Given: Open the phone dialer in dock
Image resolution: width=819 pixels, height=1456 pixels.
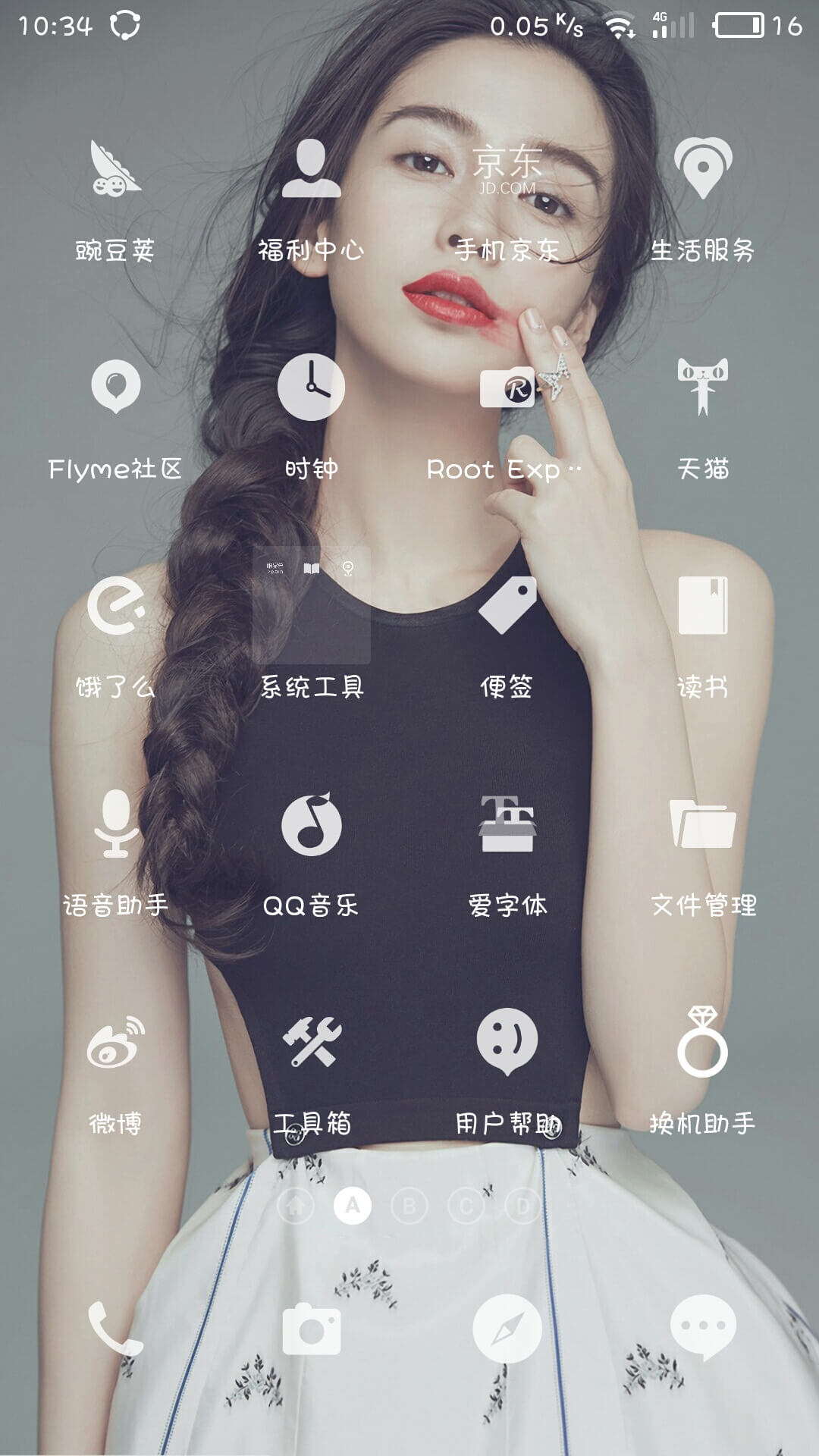Looking at the screenshot, I should [115, 1329].
